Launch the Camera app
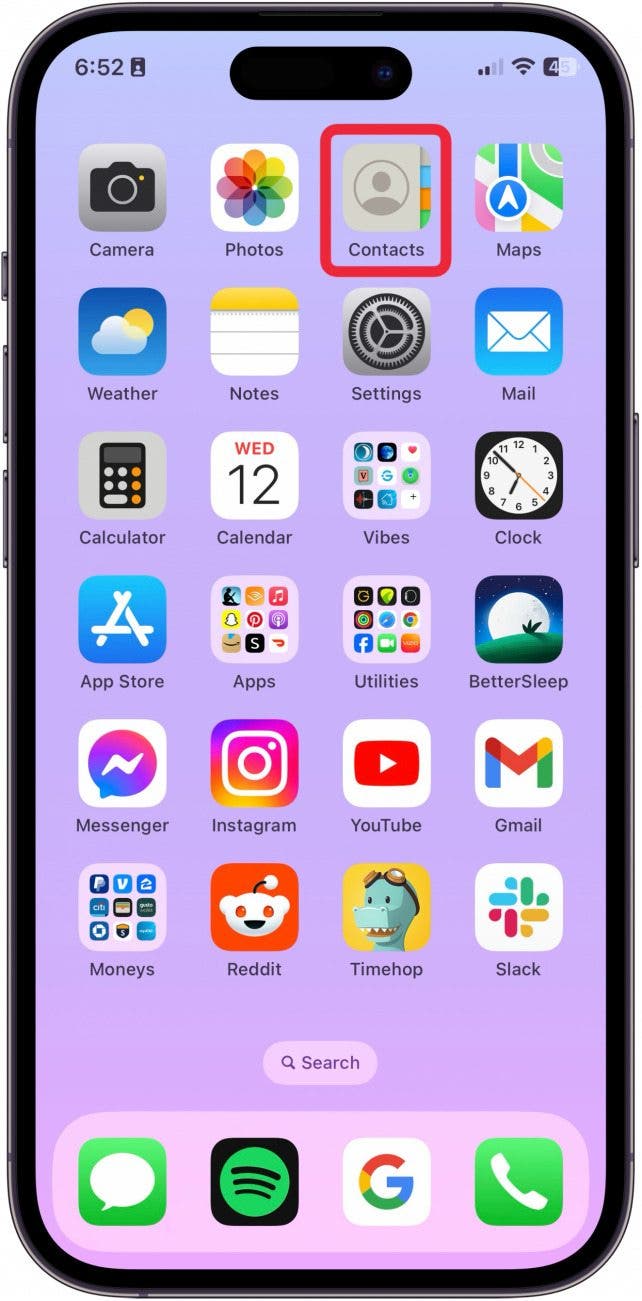Viewport: 642px width, 1301px height. coord(122,188)
